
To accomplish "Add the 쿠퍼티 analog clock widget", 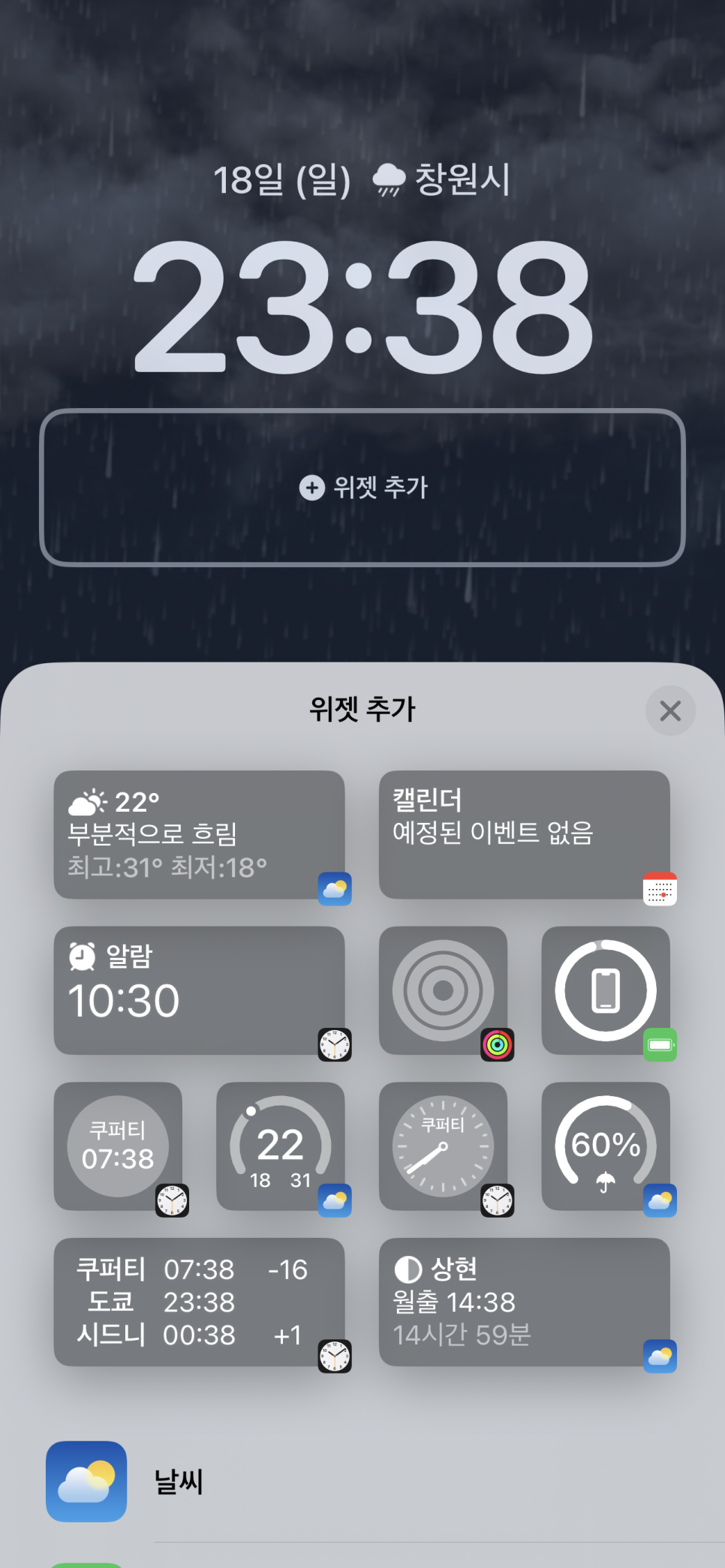I will (x=443, y=1146).
